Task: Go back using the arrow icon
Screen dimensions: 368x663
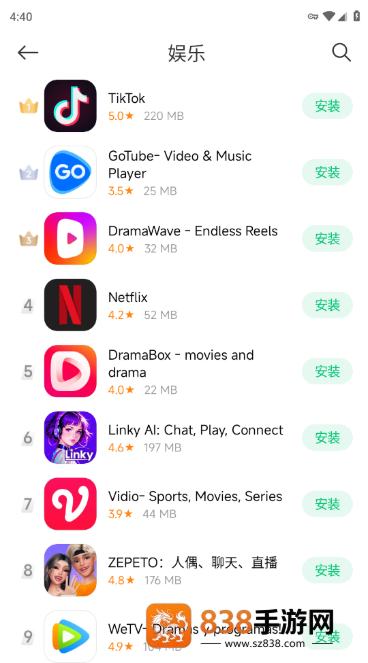Action: point(28,53)
